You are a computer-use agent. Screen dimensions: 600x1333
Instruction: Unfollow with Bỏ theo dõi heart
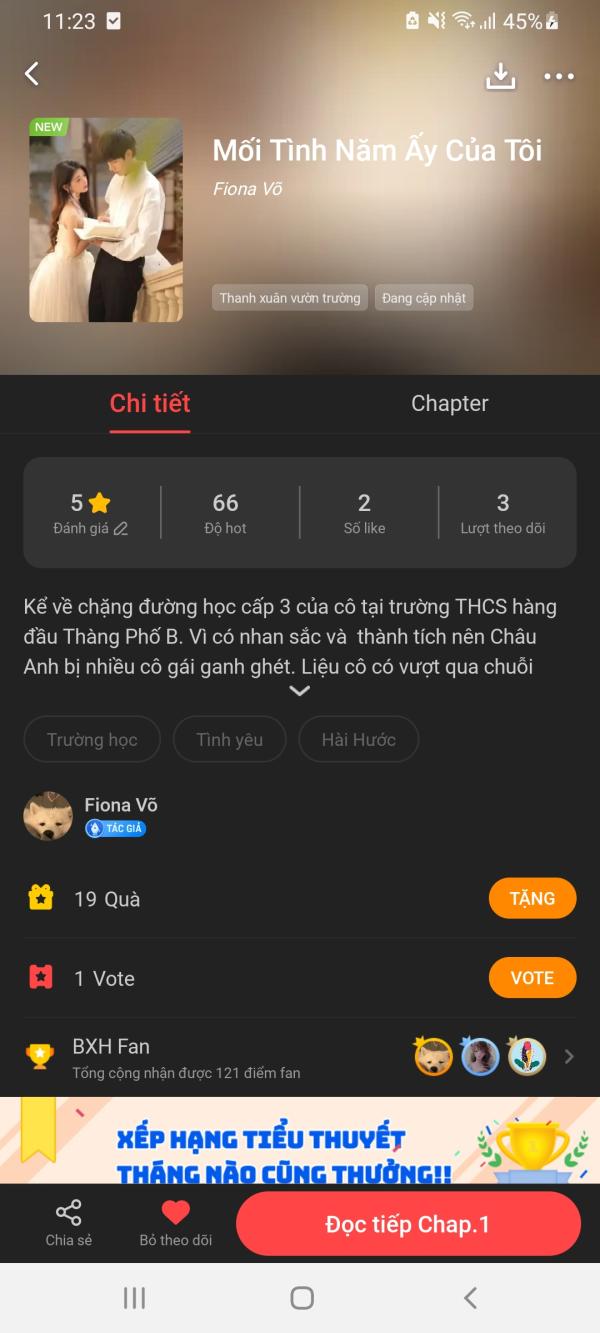(x=176, y=1224)
